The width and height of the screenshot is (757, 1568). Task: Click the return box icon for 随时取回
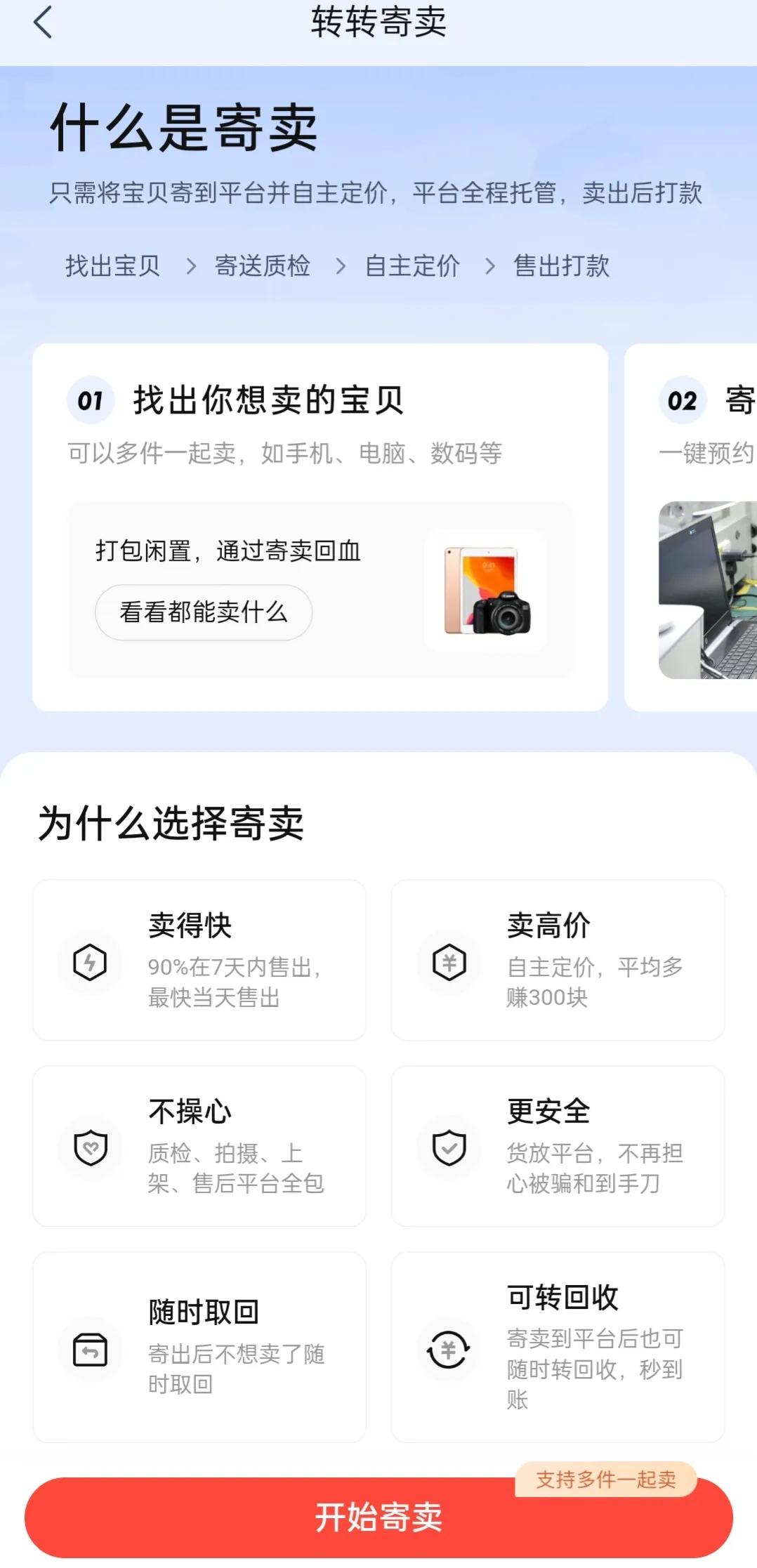point(91,1348)
